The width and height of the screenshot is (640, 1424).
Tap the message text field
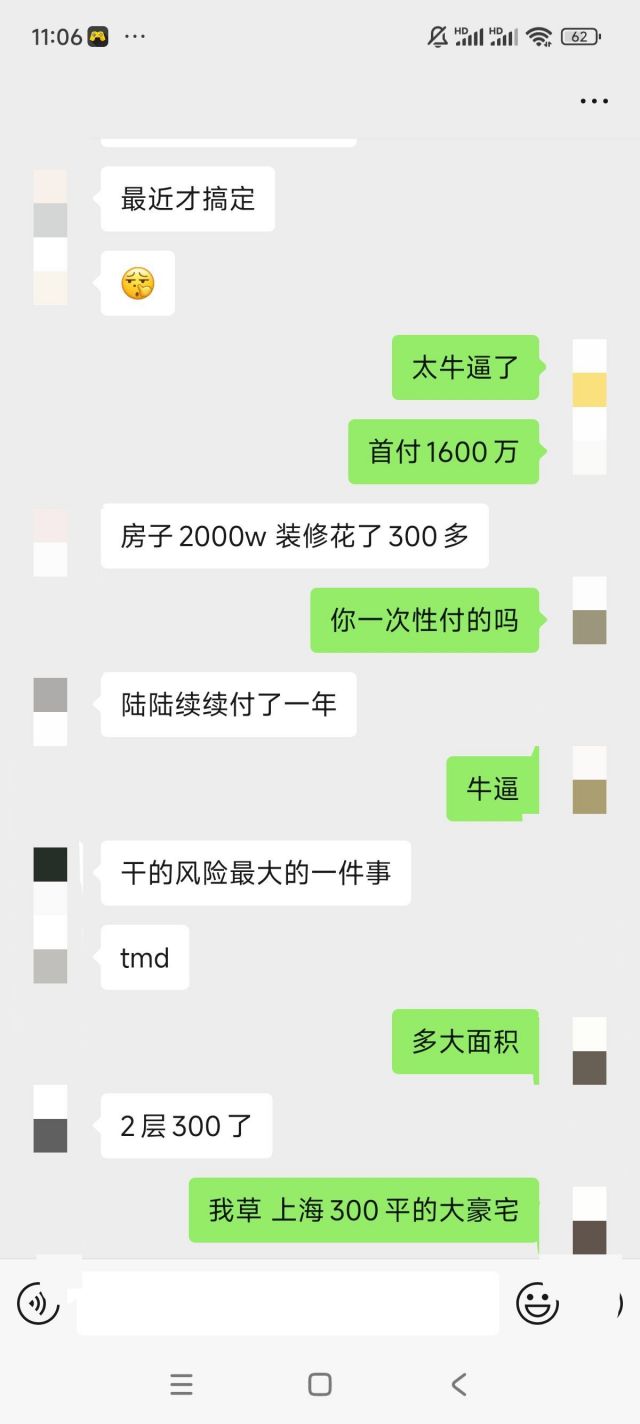tap(288, 1302)
